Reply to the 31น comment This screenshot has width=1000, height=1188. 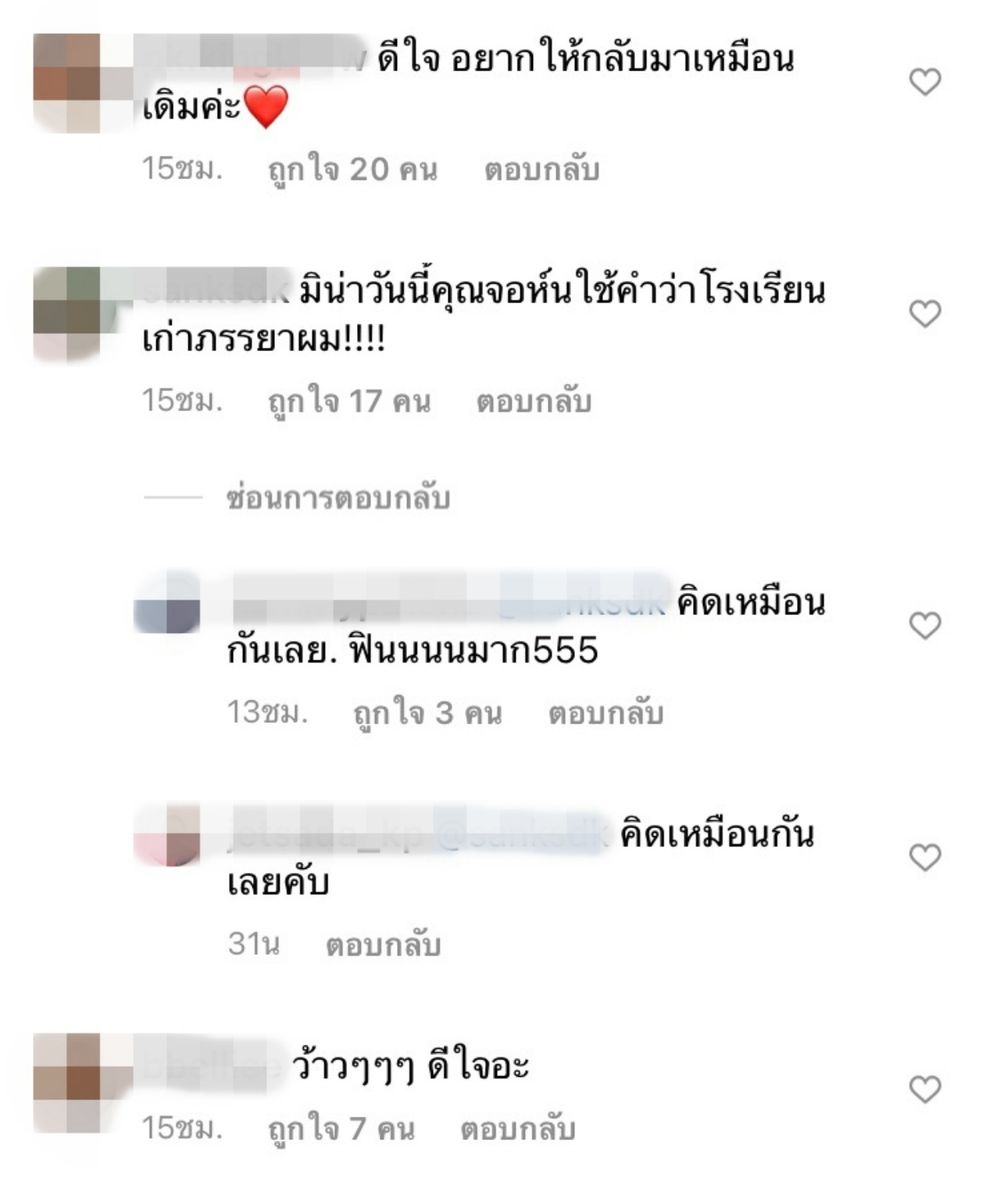tap(383, 945)
